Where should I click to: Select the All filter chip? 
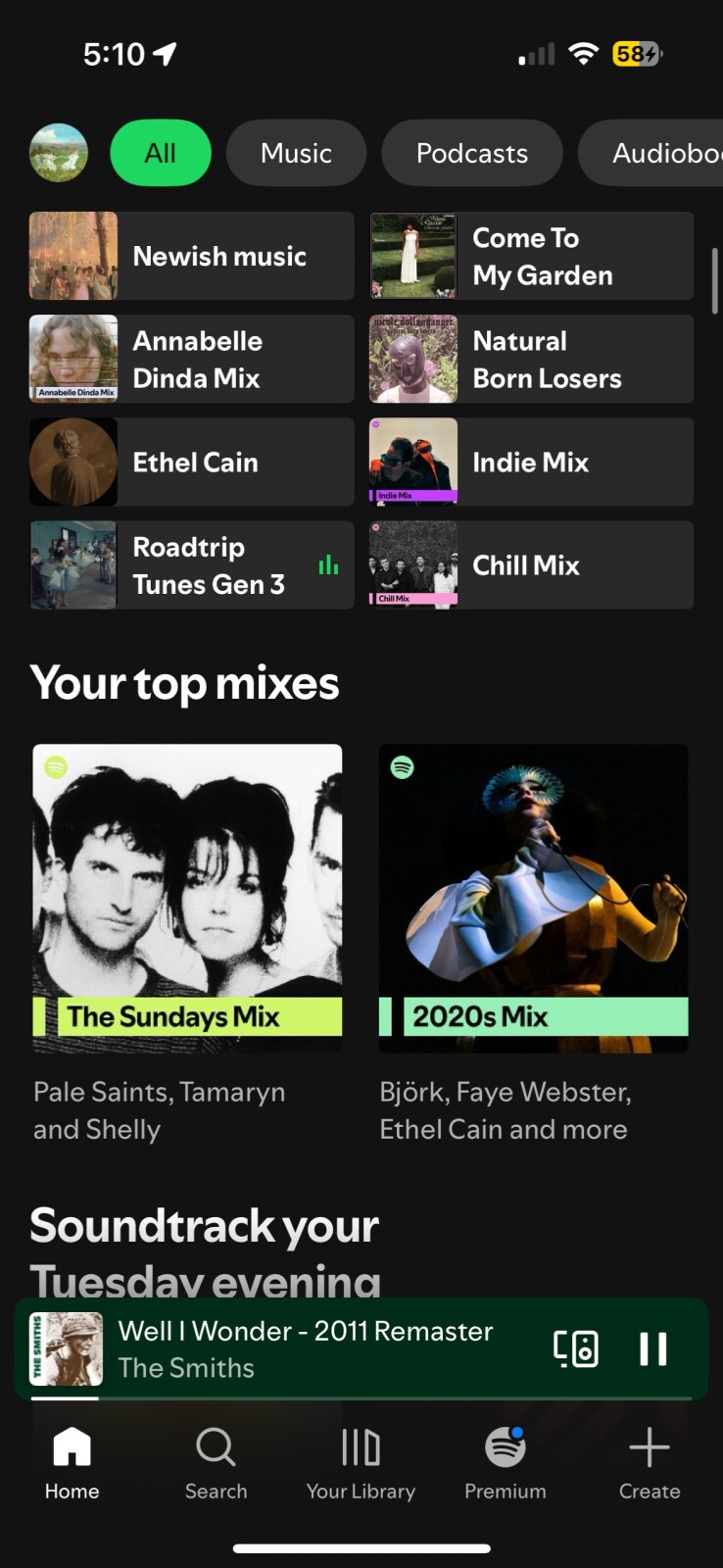click(x=161, y=153)
